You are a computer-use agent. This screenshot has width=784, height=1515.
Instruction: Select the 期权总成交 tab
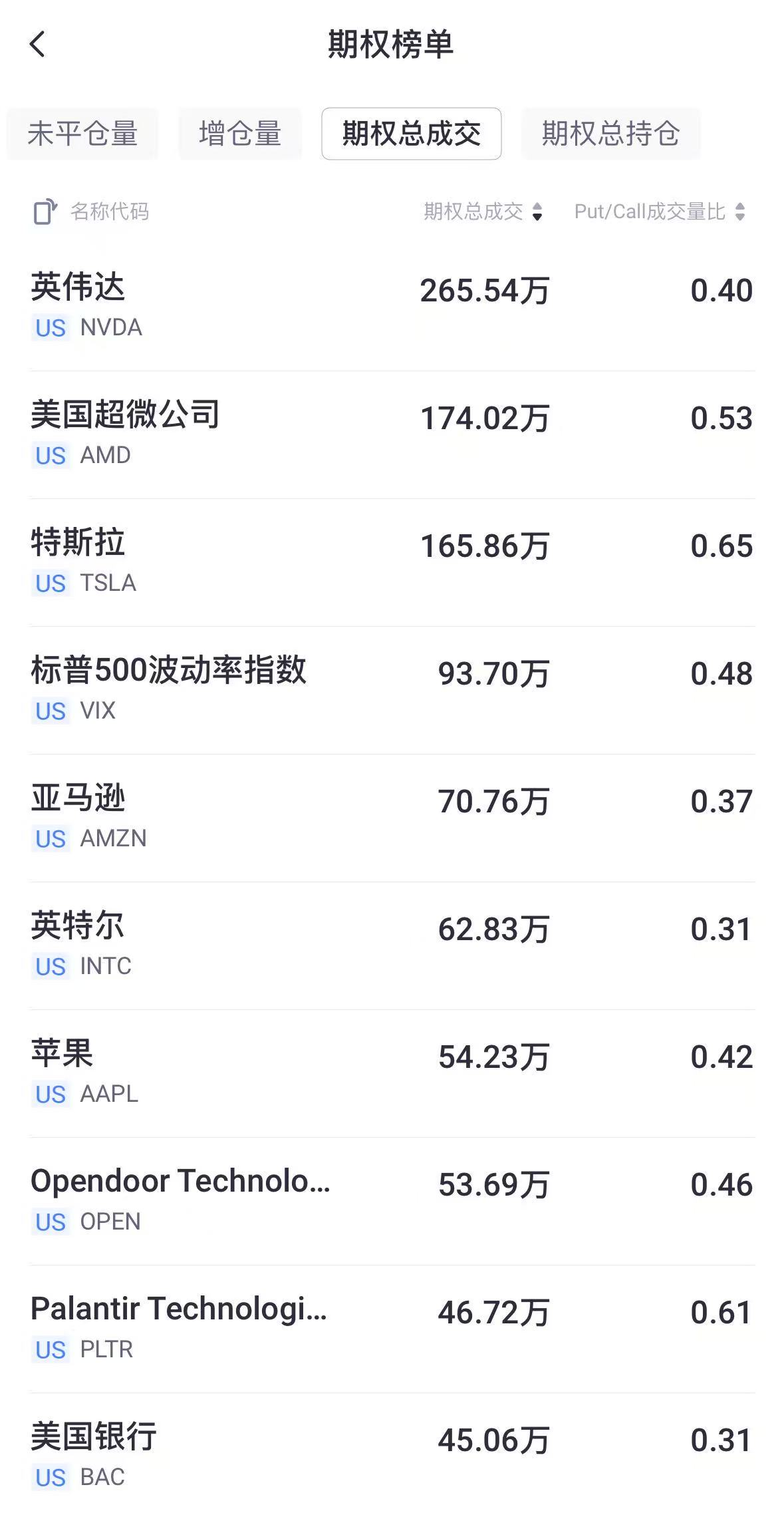pyautogui.click(x=411, y=134)
